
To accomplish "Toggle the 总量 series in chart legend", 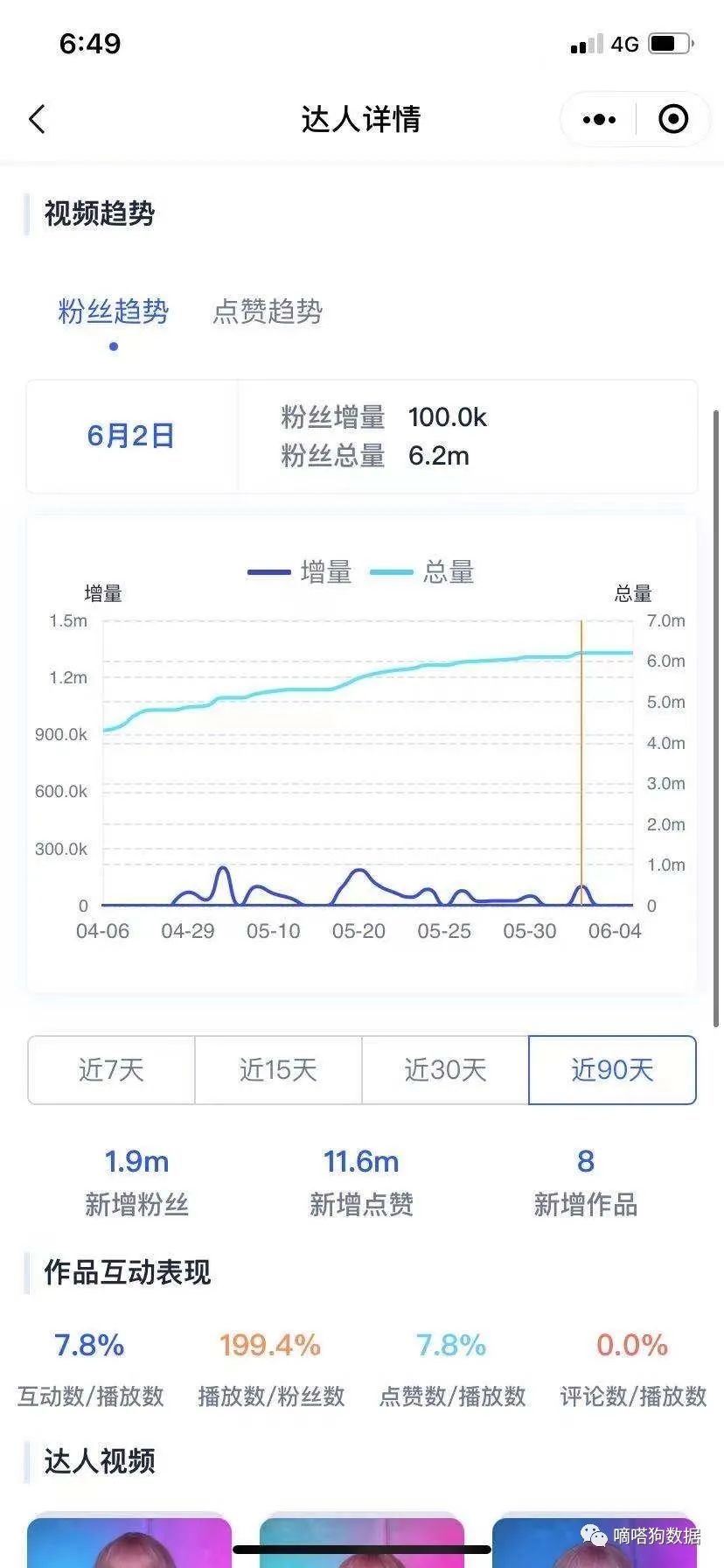I will (x=422, y=572).
